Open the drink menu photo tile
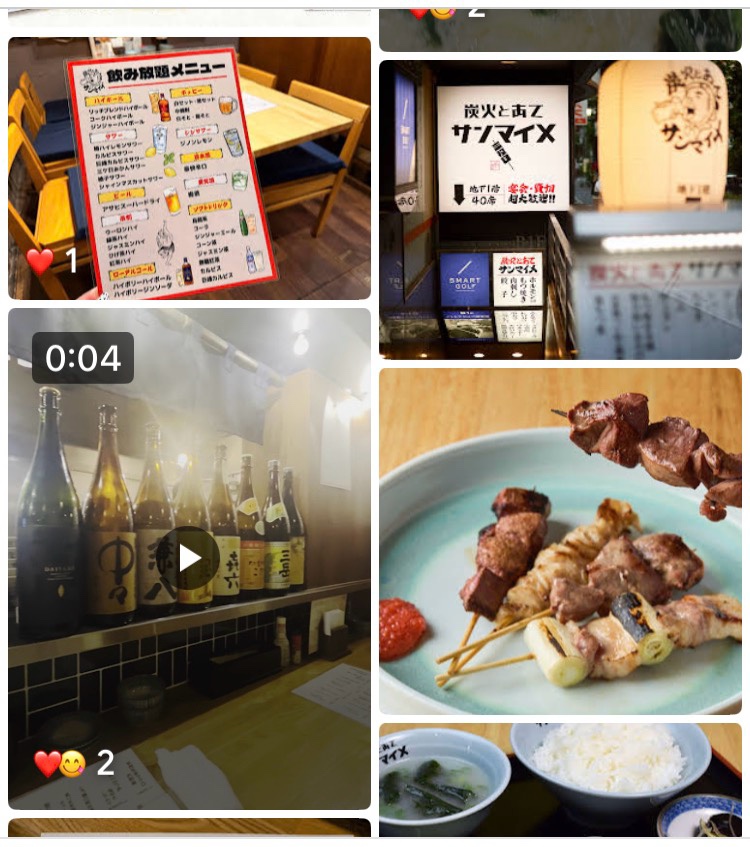The width and height of the screenshot is (750, 847). (189, 168)
